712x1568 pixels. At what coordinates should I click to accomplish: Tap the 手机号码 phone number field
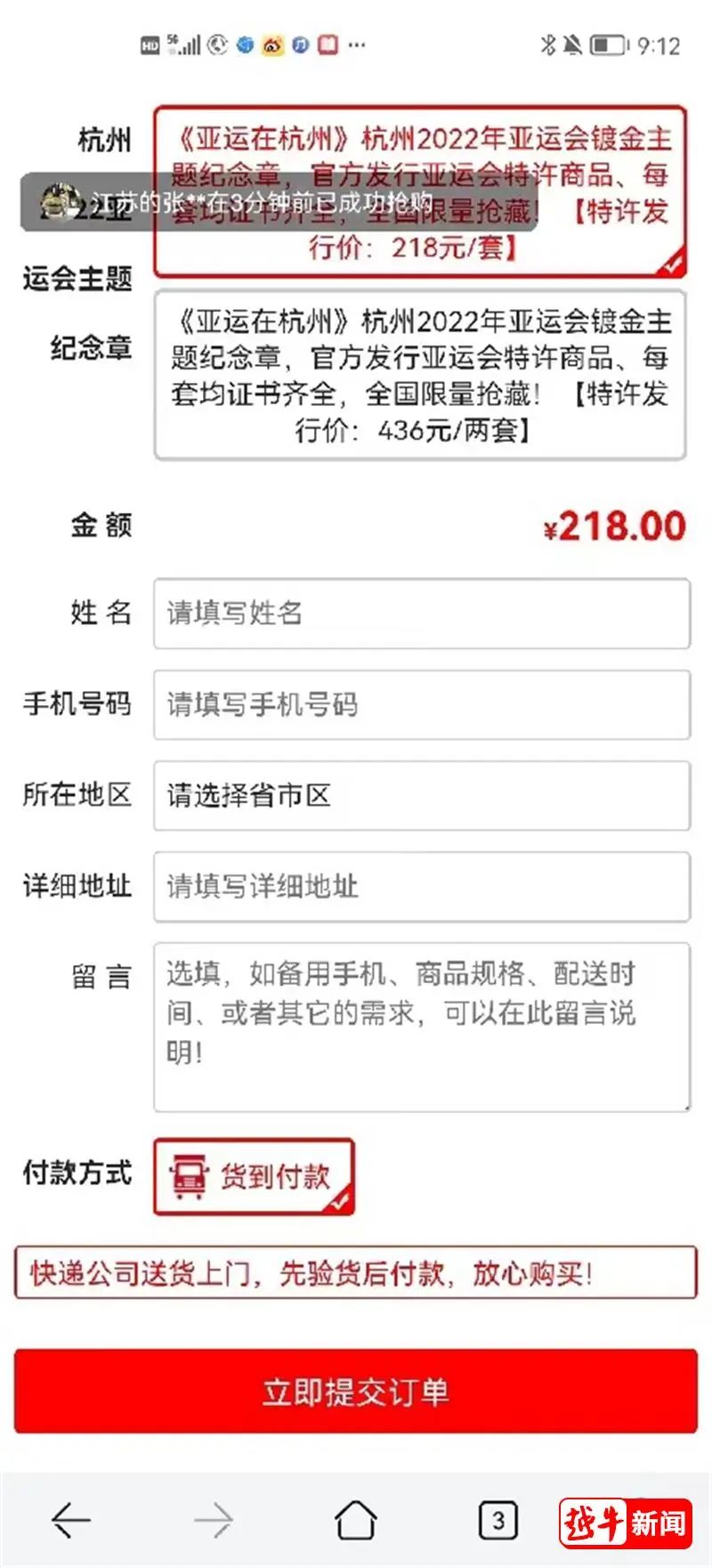(421, 704)
